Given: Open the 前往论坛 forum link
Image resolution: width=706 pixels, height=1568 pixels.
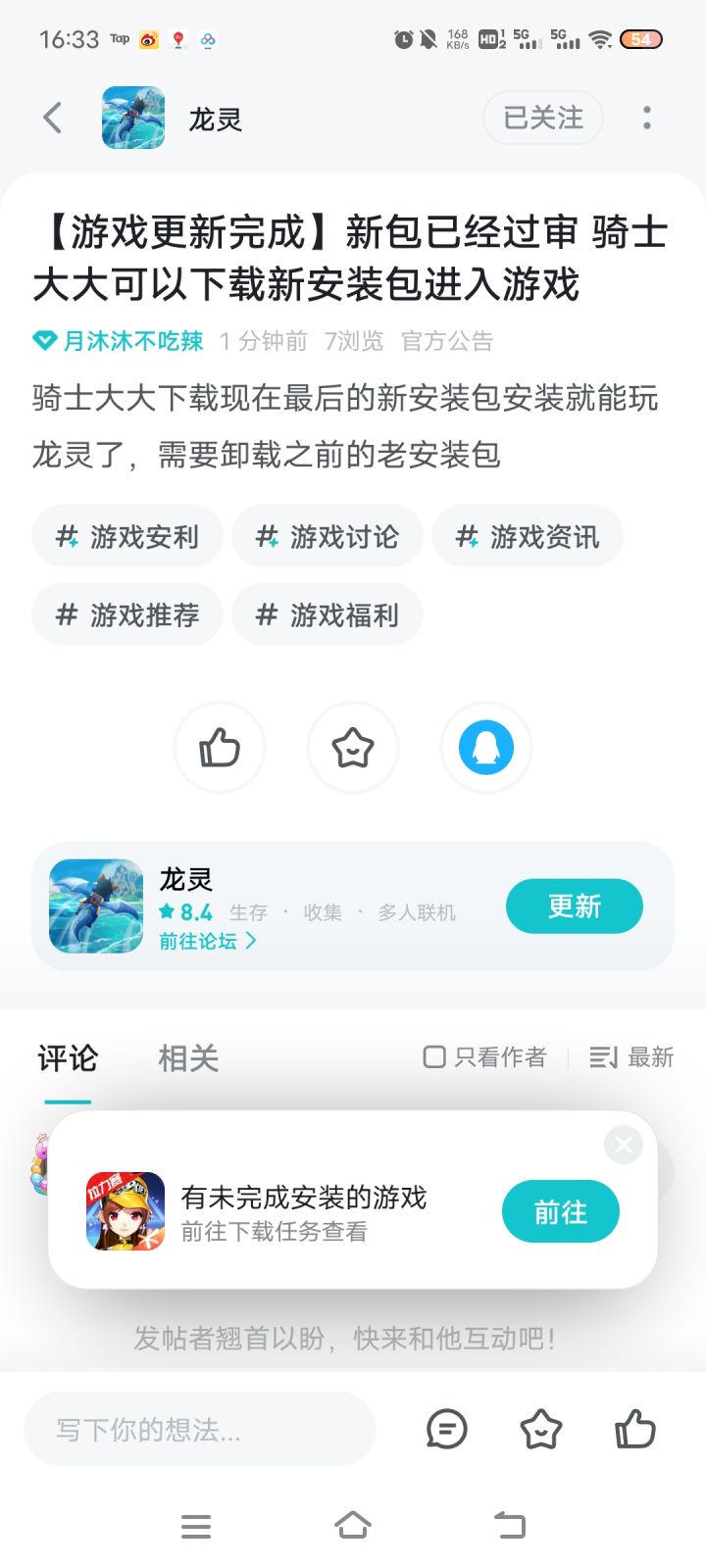Looking at the screenshot, I should pos(207,941).
